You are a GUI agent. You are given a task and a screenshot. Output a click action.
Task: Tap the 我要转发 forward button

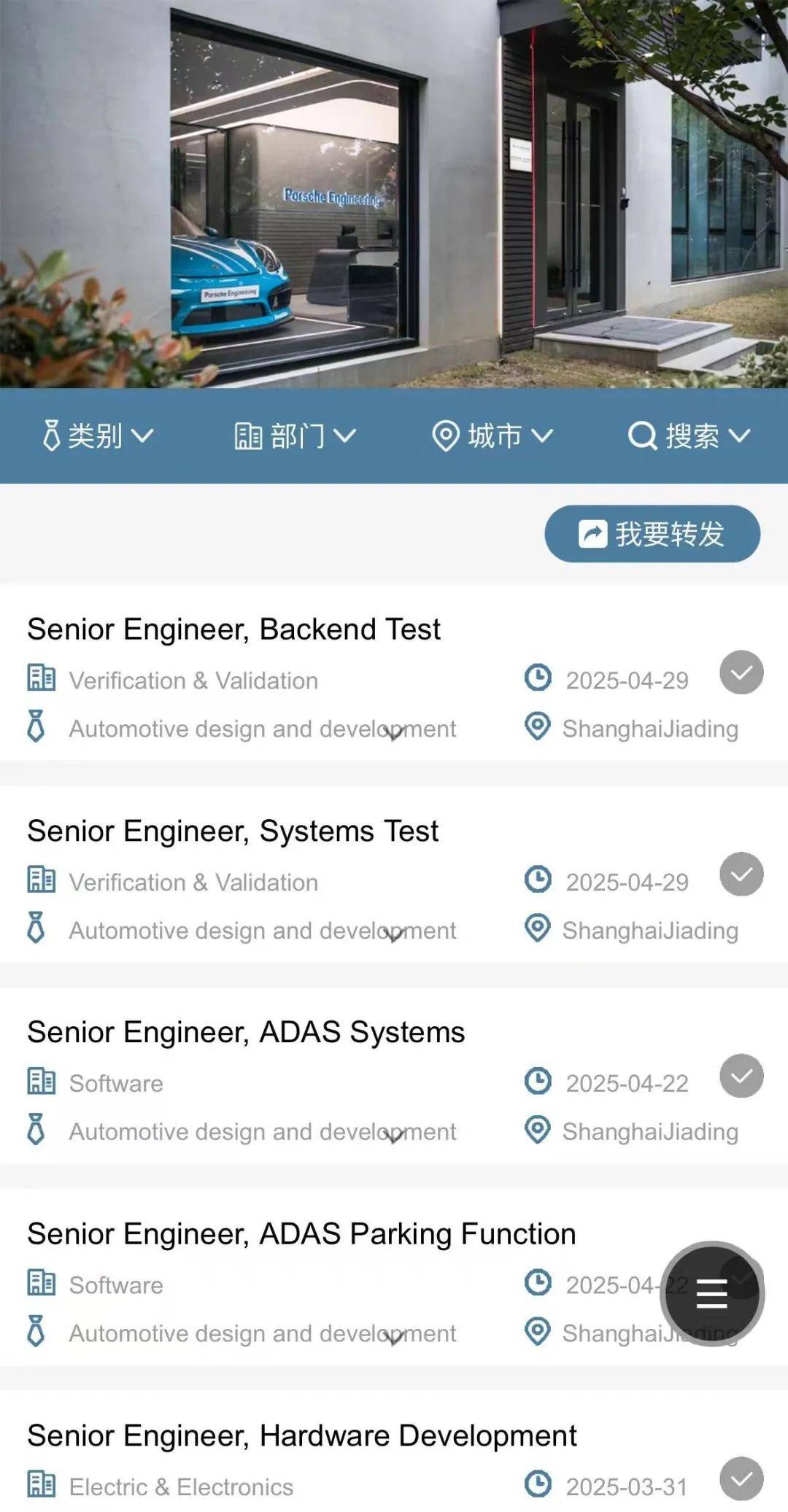652,534
